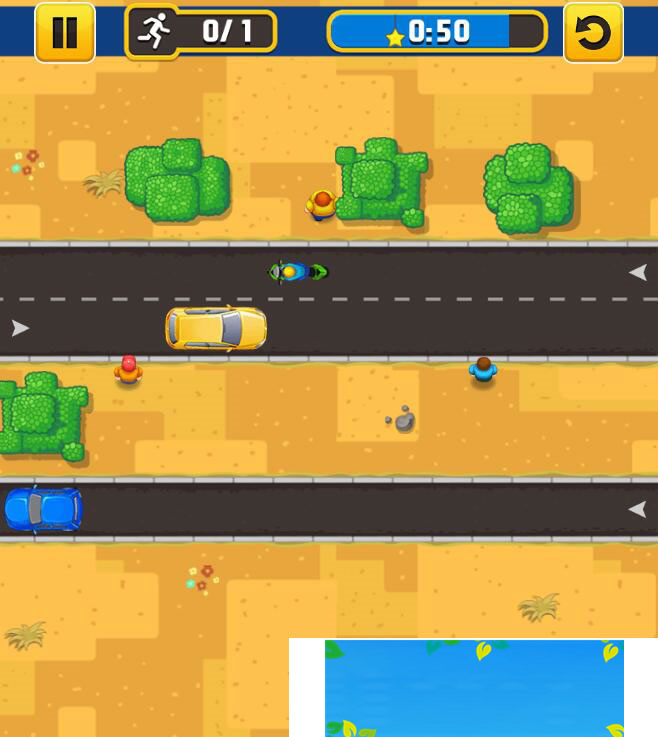Tap the pedestrian in the blue shirt
658x737 pixels.
(483, 371)
